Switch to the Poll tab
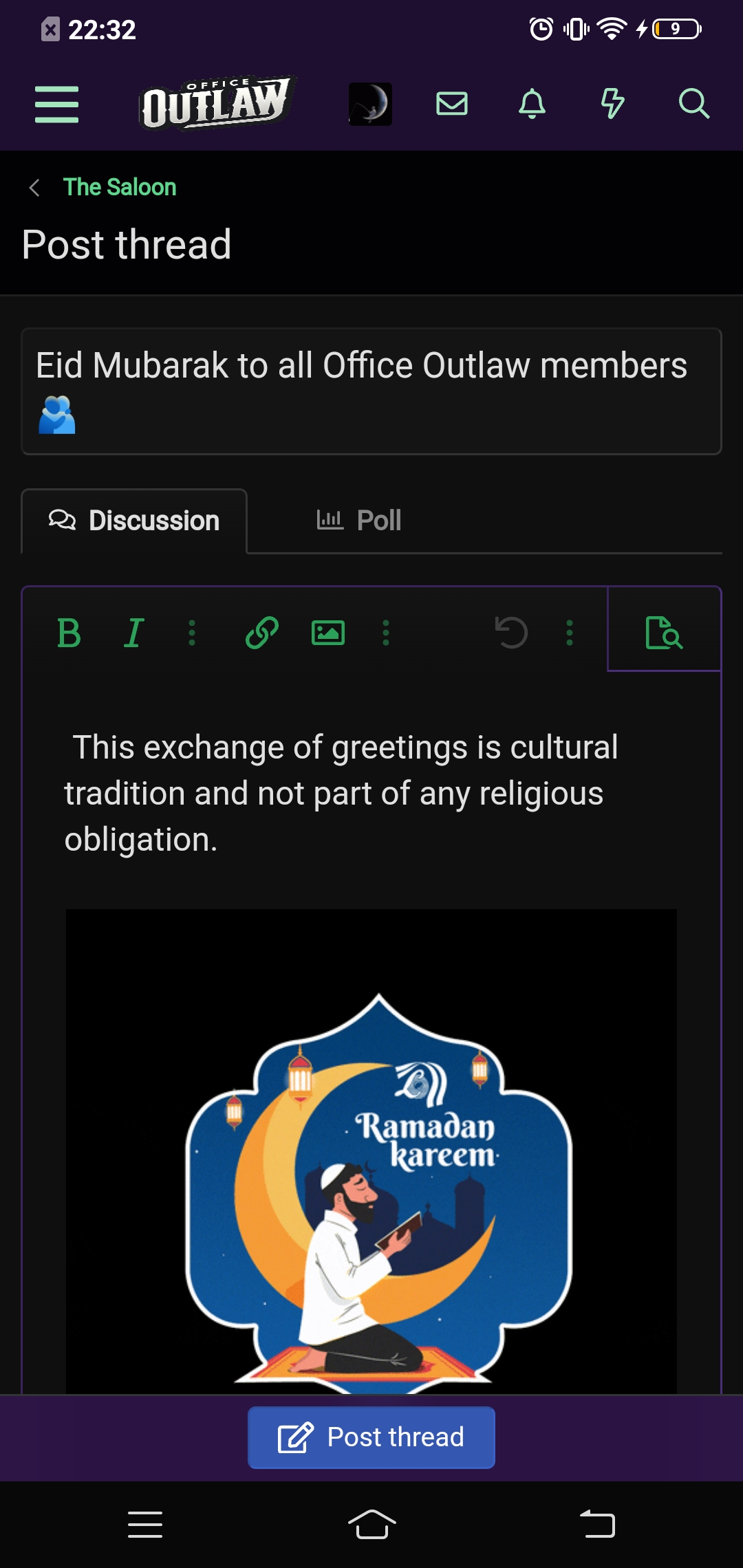 click(359, 521)
